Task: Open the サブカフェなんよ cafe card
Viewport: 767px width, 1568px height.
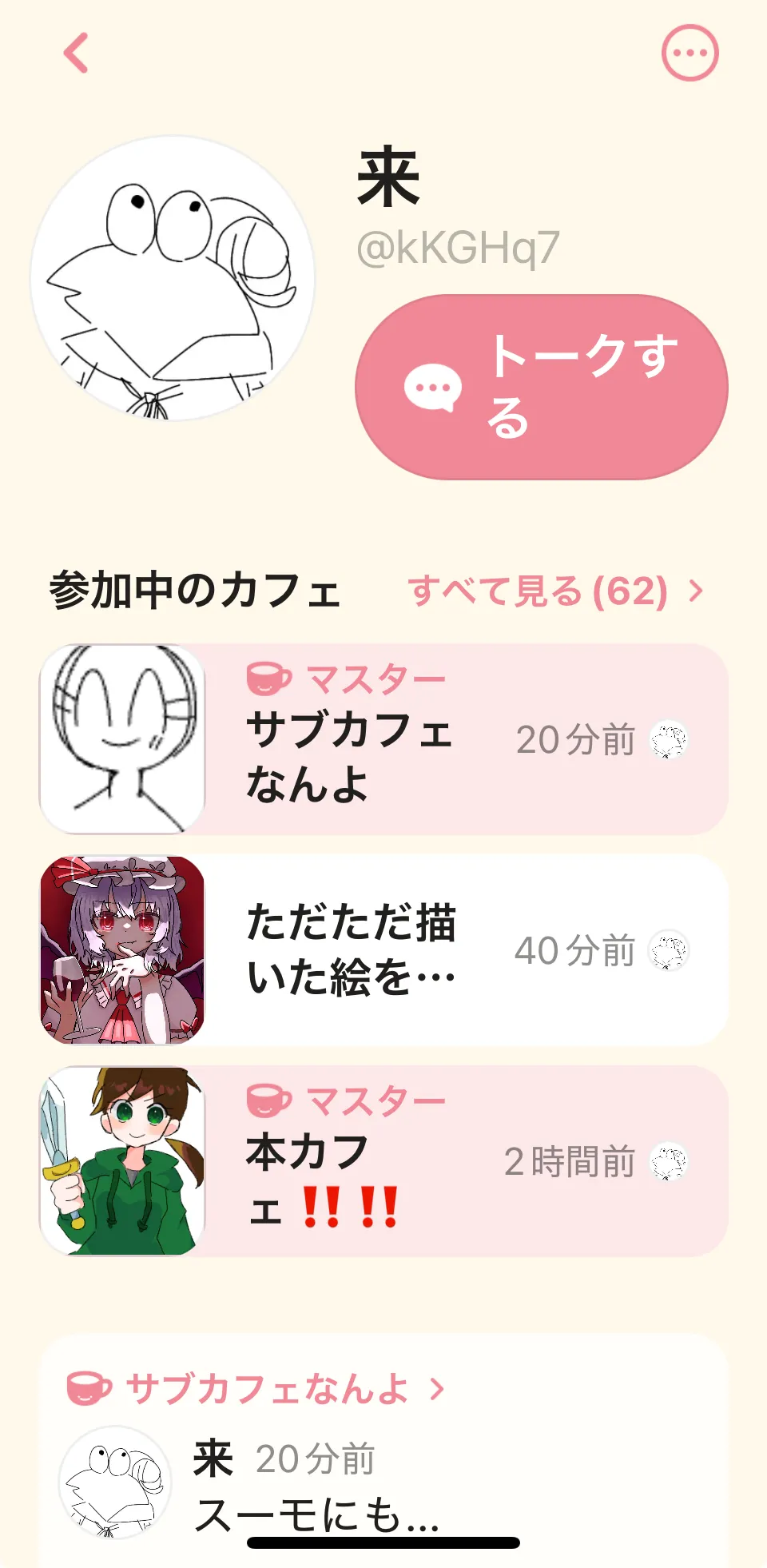Action: 383,739
